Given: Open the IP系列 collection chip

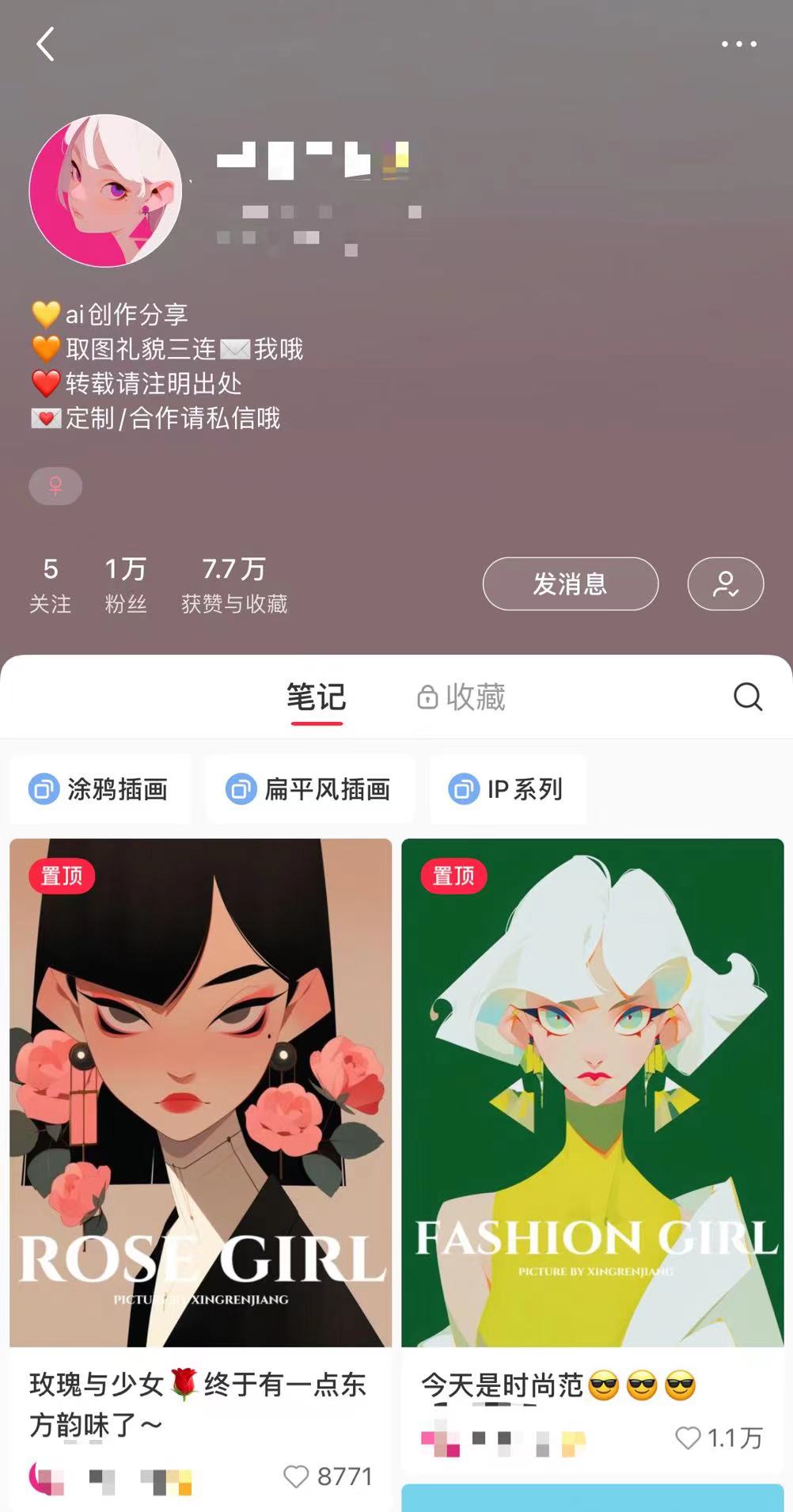Looking at the screenshot, I should click(x=507, y=789).
